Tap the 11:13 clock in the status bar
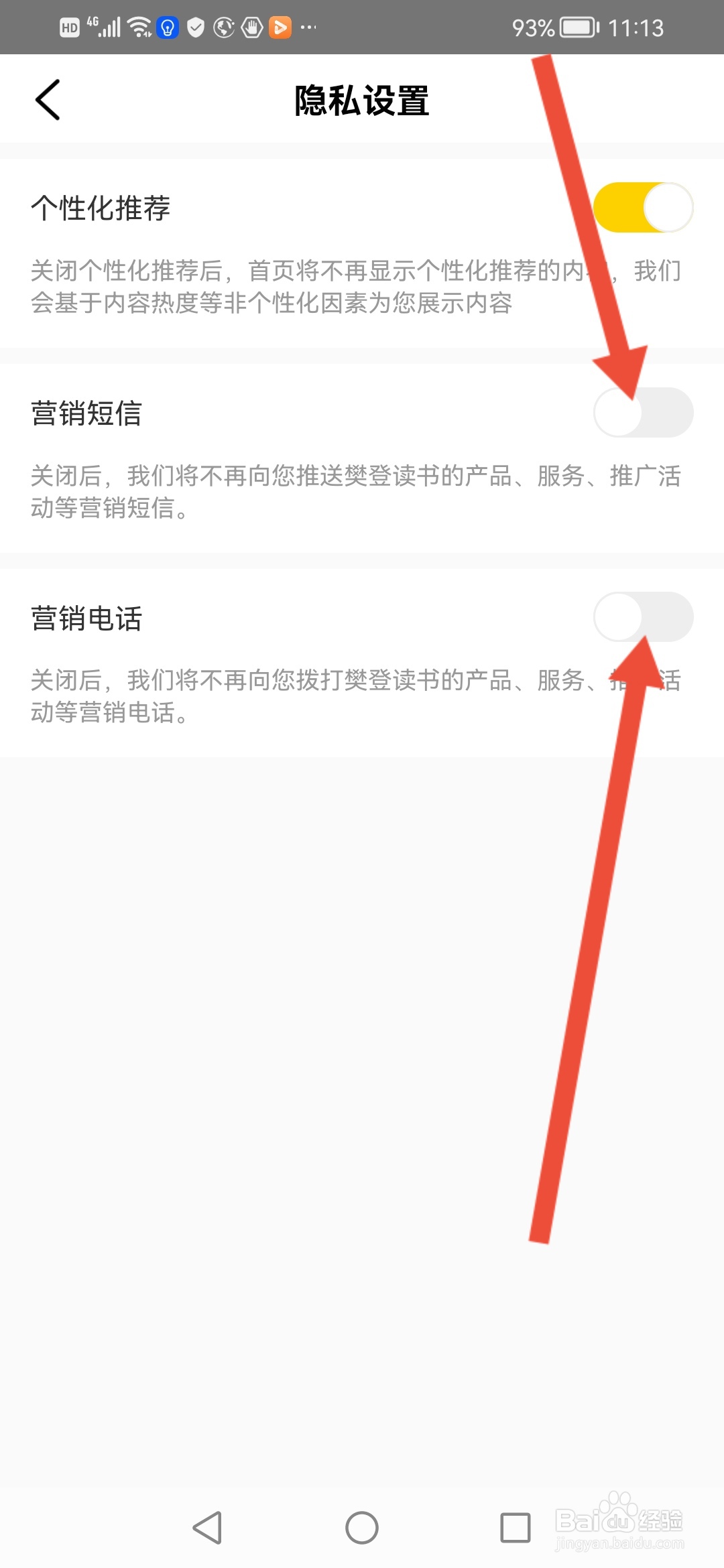 point(636,27)
